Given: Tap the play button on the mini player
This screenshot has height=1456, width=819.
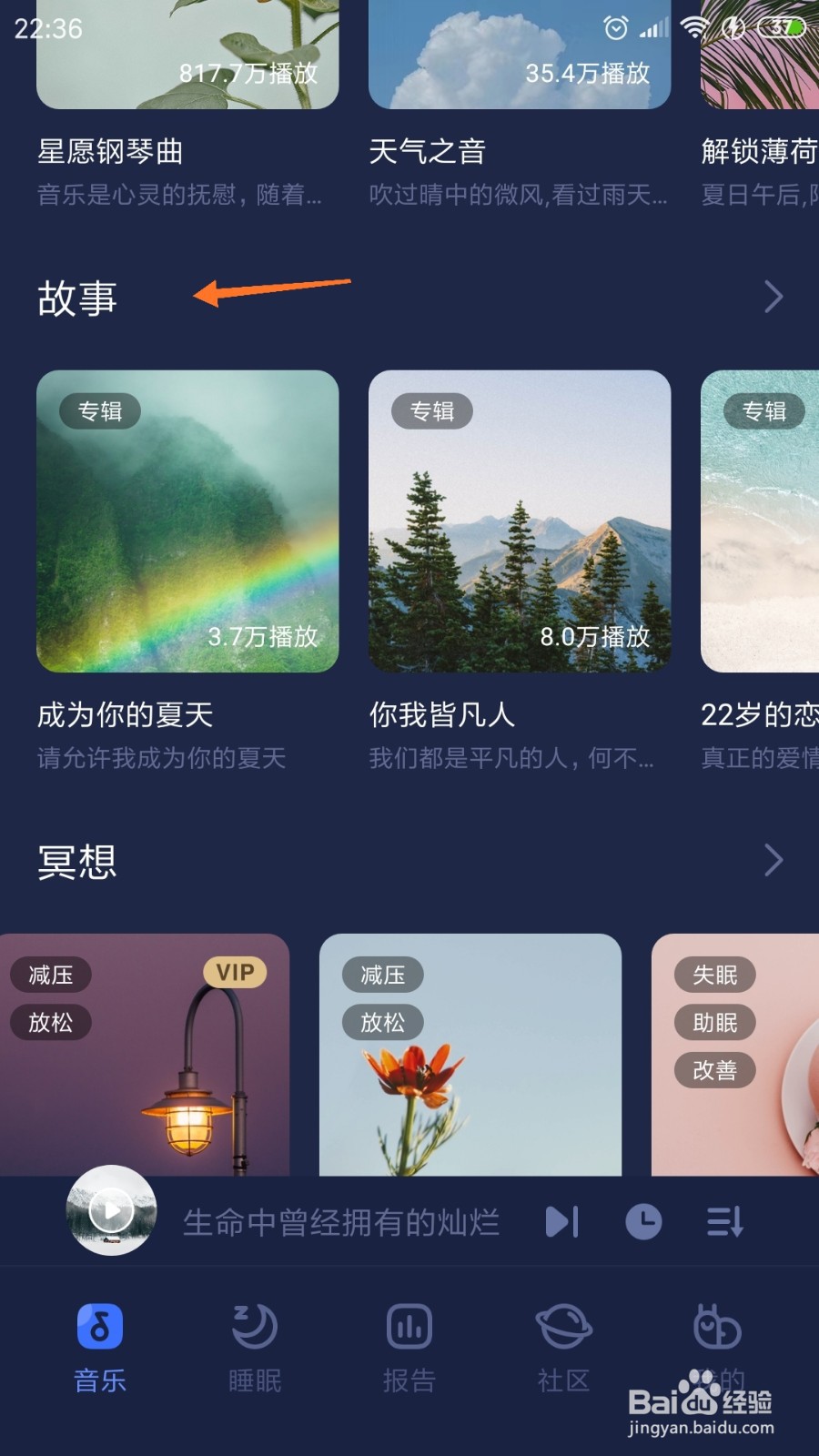Looking at the screenshot, I should click(x=111, y=1210).
